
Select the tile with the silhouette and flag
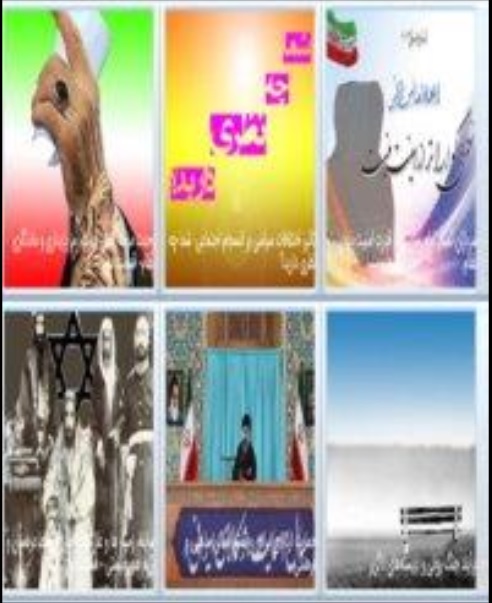pyautogui.click(x=401, y=148)
